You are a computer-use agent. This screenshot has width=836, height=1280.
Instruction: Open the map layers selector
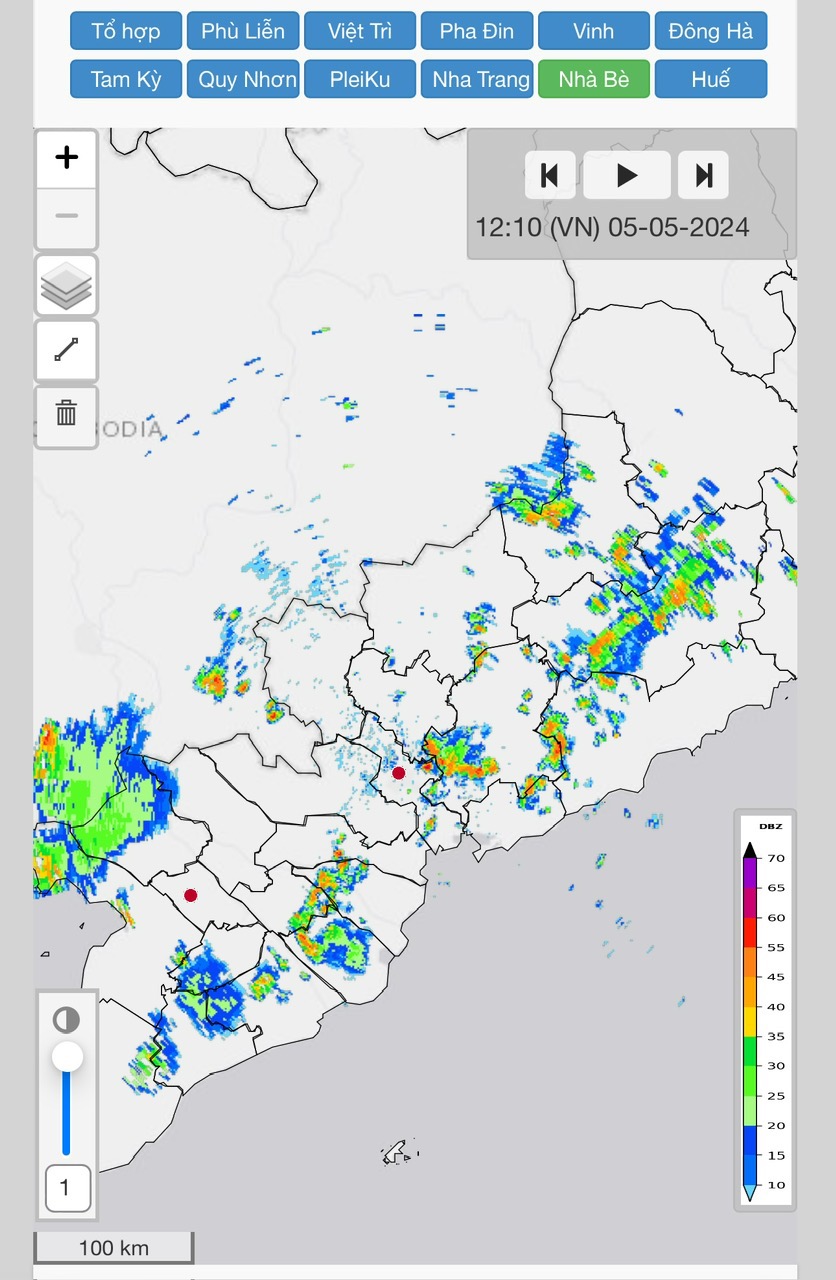66,286
